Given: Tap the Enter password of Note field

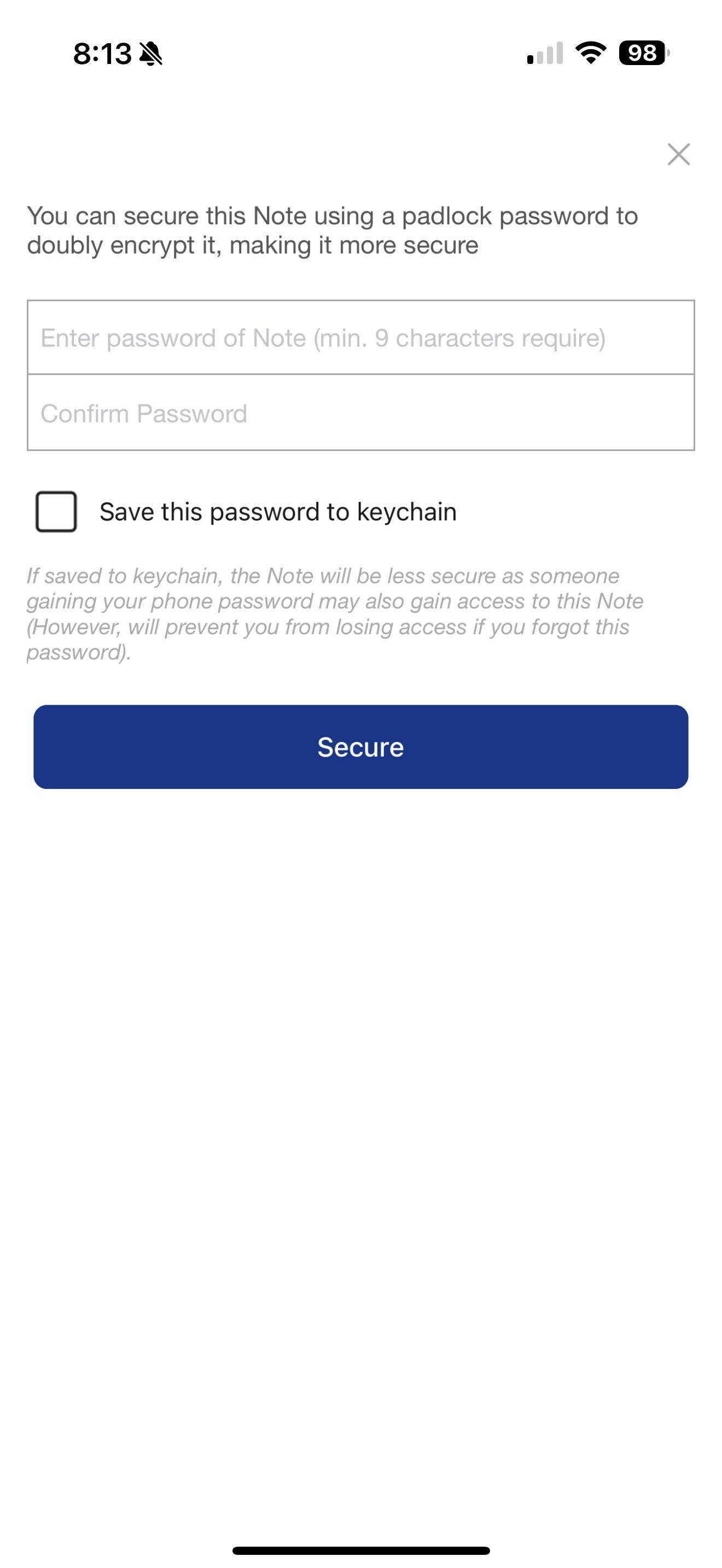Looking at the screenshot, I should (x=360, y=338).
